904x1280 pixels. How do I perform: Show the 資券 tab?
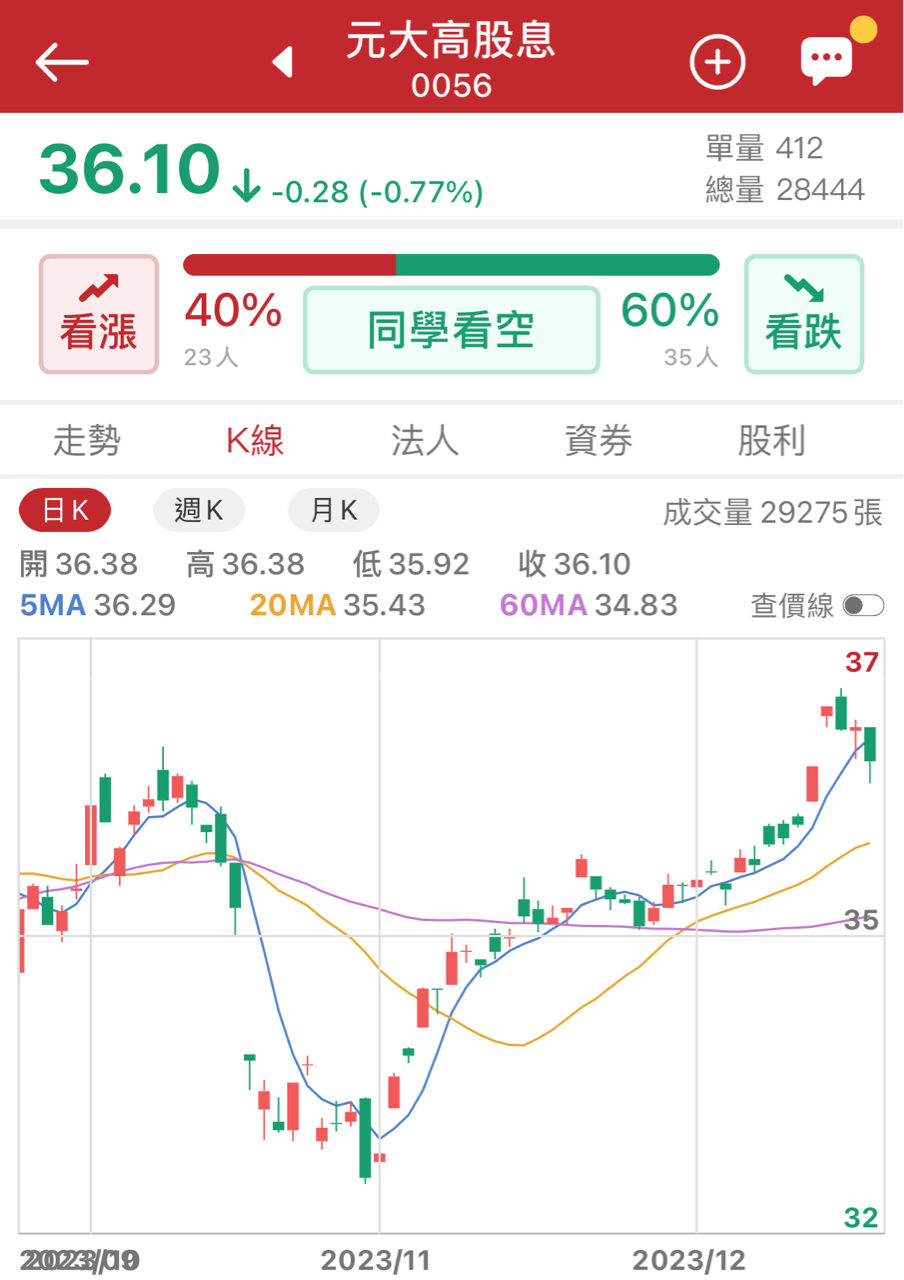(x=598, y=440)
